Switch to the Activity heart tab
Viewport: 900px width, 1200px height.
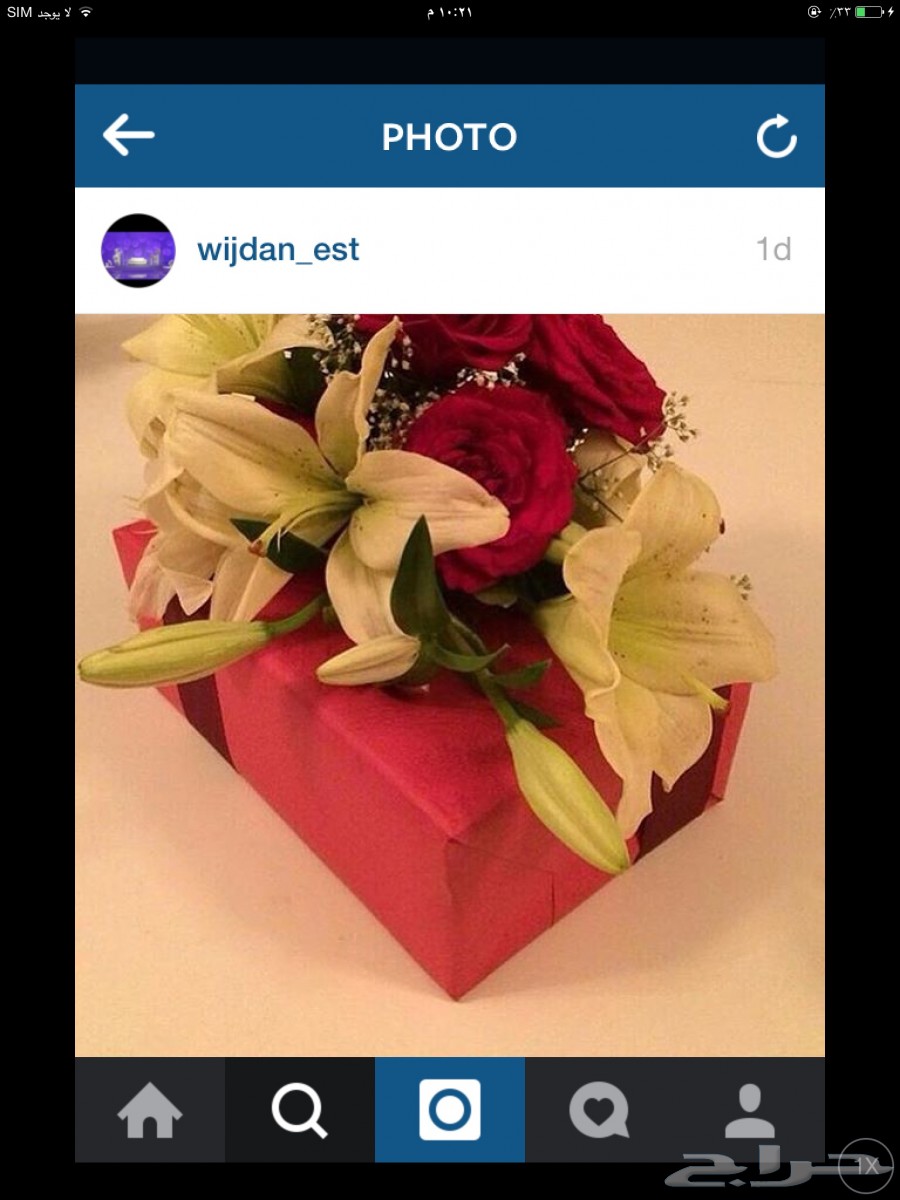(599, 1110)
